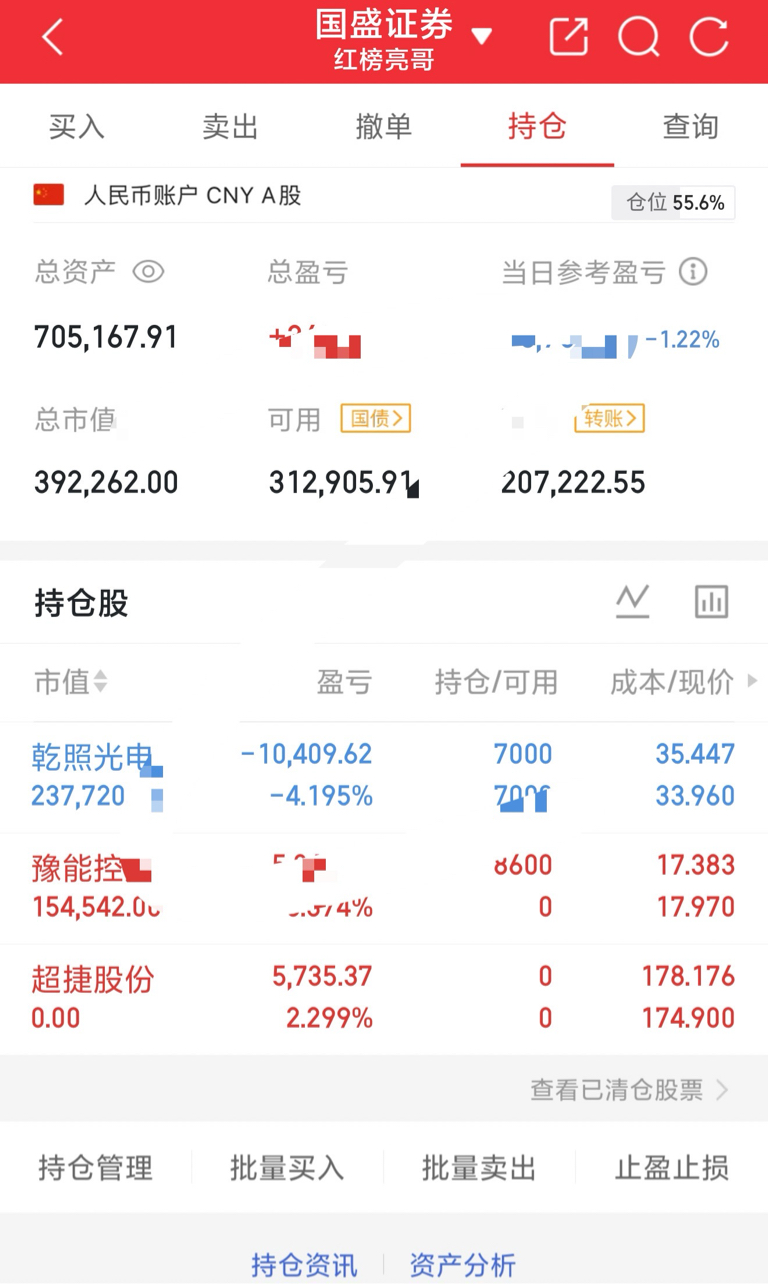768x1284 pixels.
Task: Show info for 当日参考盈亏
Action: point(693,271)
